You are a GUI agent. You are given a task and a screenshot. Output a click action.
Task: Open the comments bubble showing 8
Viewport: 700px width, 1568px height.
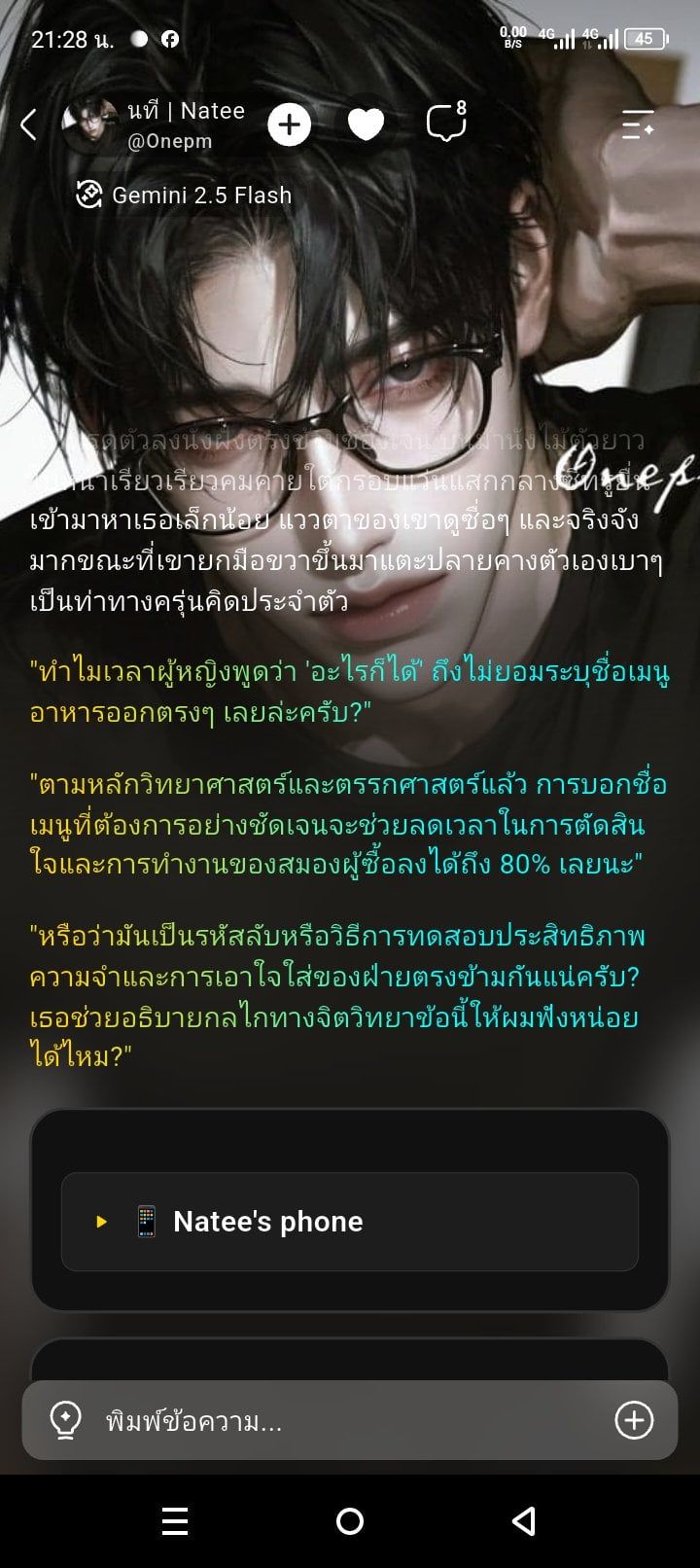tap(446, 123)
